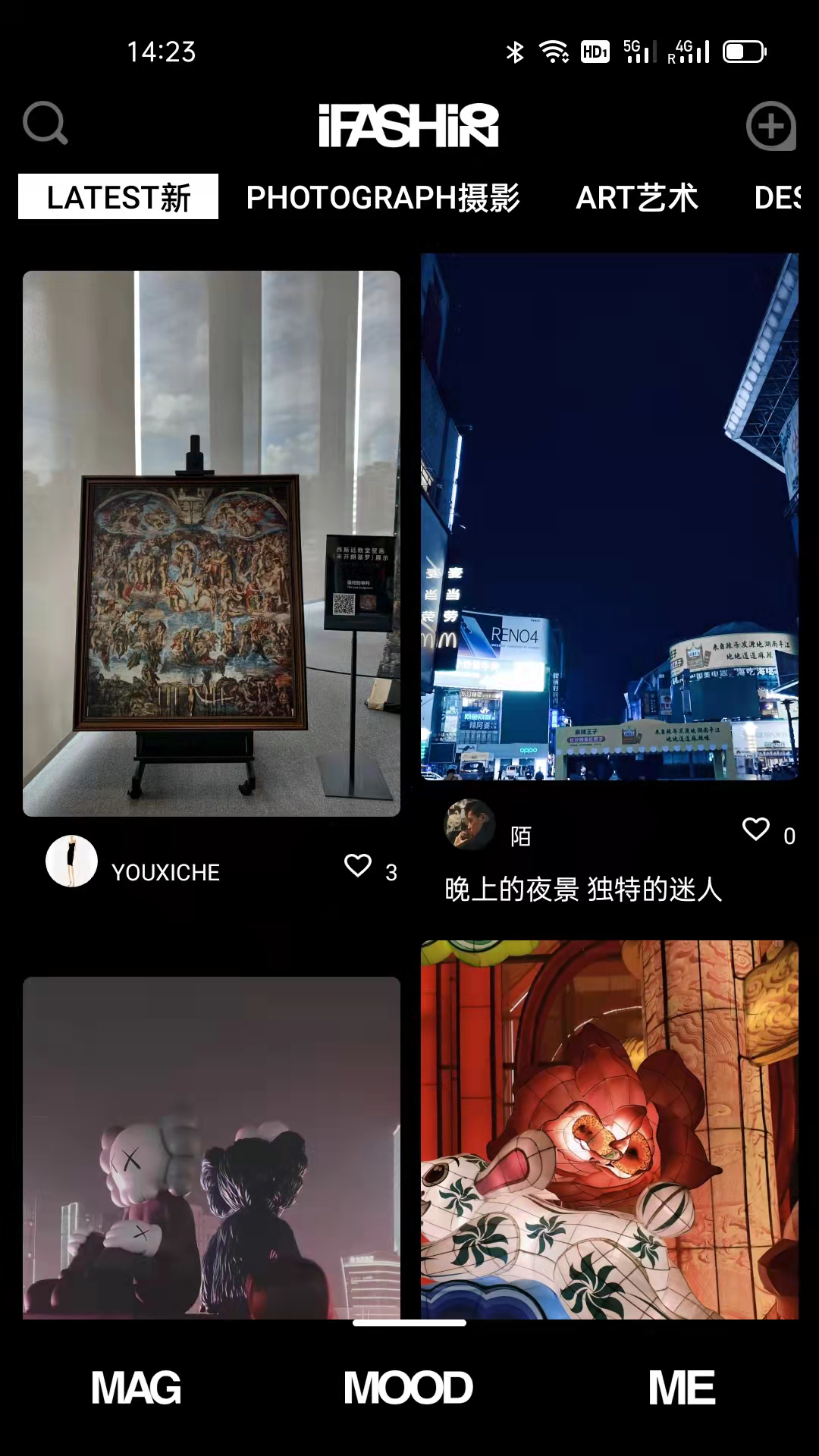Open YOUXICHE's profile avatar

(72, 861)
